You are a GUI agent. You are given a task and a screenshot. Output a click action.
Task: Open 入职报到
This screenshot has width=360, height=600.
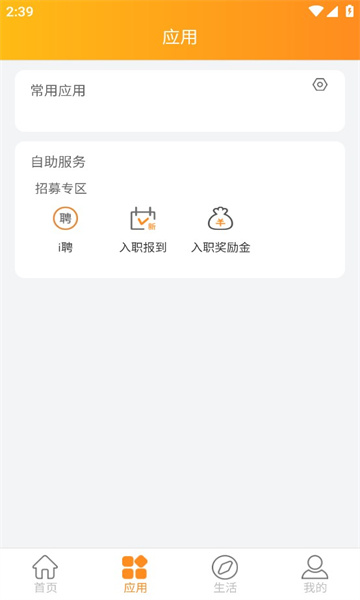pyautogui.click(x=143, y=230)
